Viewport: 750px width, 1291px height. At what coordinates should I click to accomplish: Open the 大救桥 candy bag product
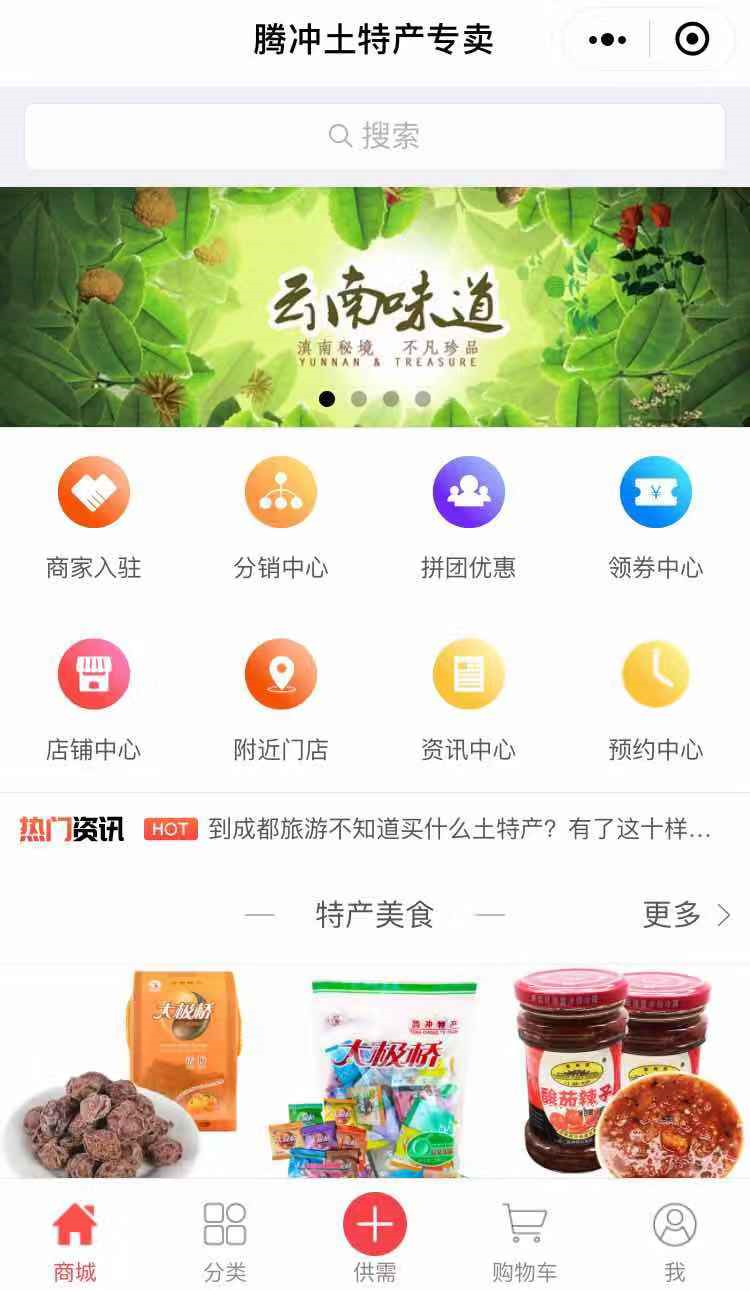[x=385, y=1075]
